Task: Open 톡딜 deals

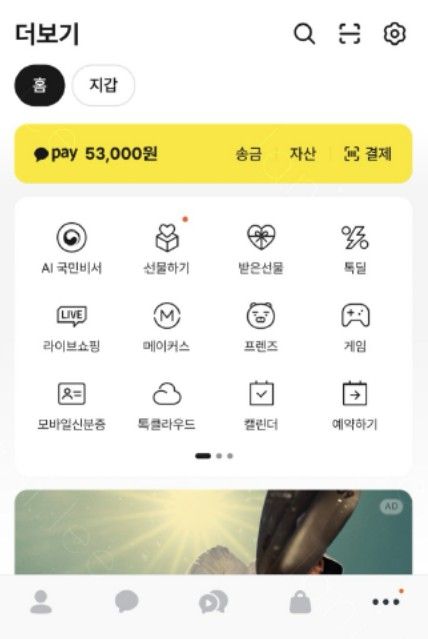Action: [x=355, y=248]
